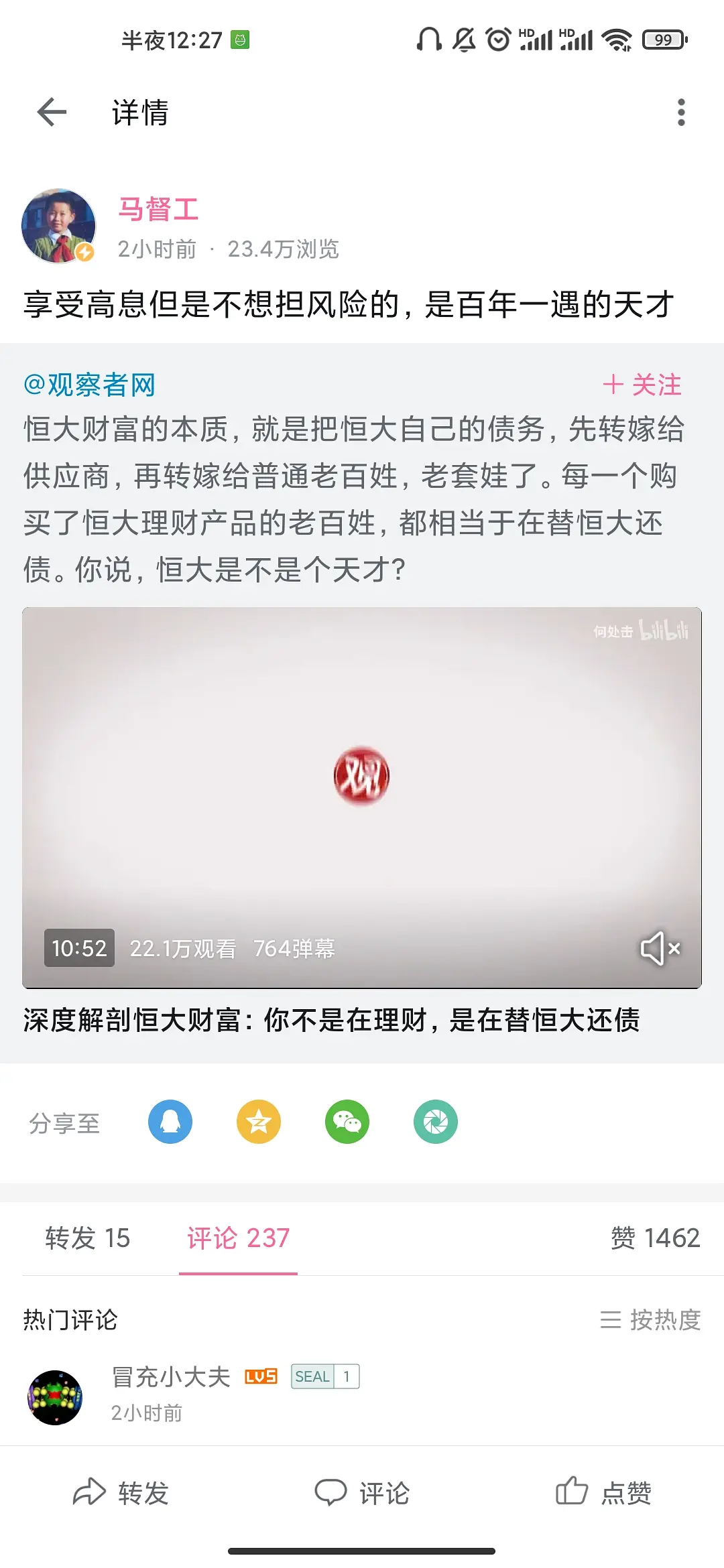This screenshot has width=724, height=1568.
Task: Like this post with 点赞
Action: point(603,1493)
